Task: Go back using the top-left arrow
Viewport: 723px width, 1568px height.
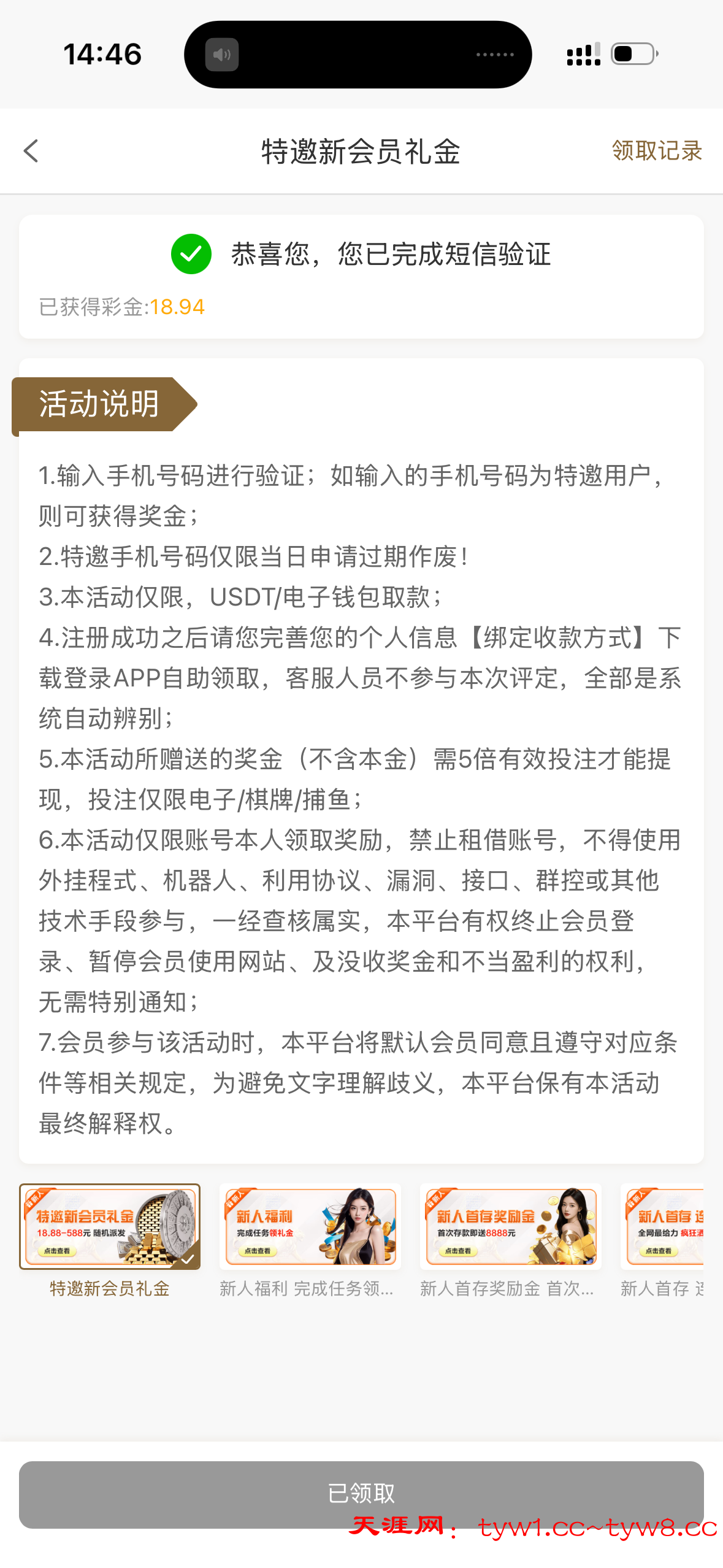Action: coord(31,151)
